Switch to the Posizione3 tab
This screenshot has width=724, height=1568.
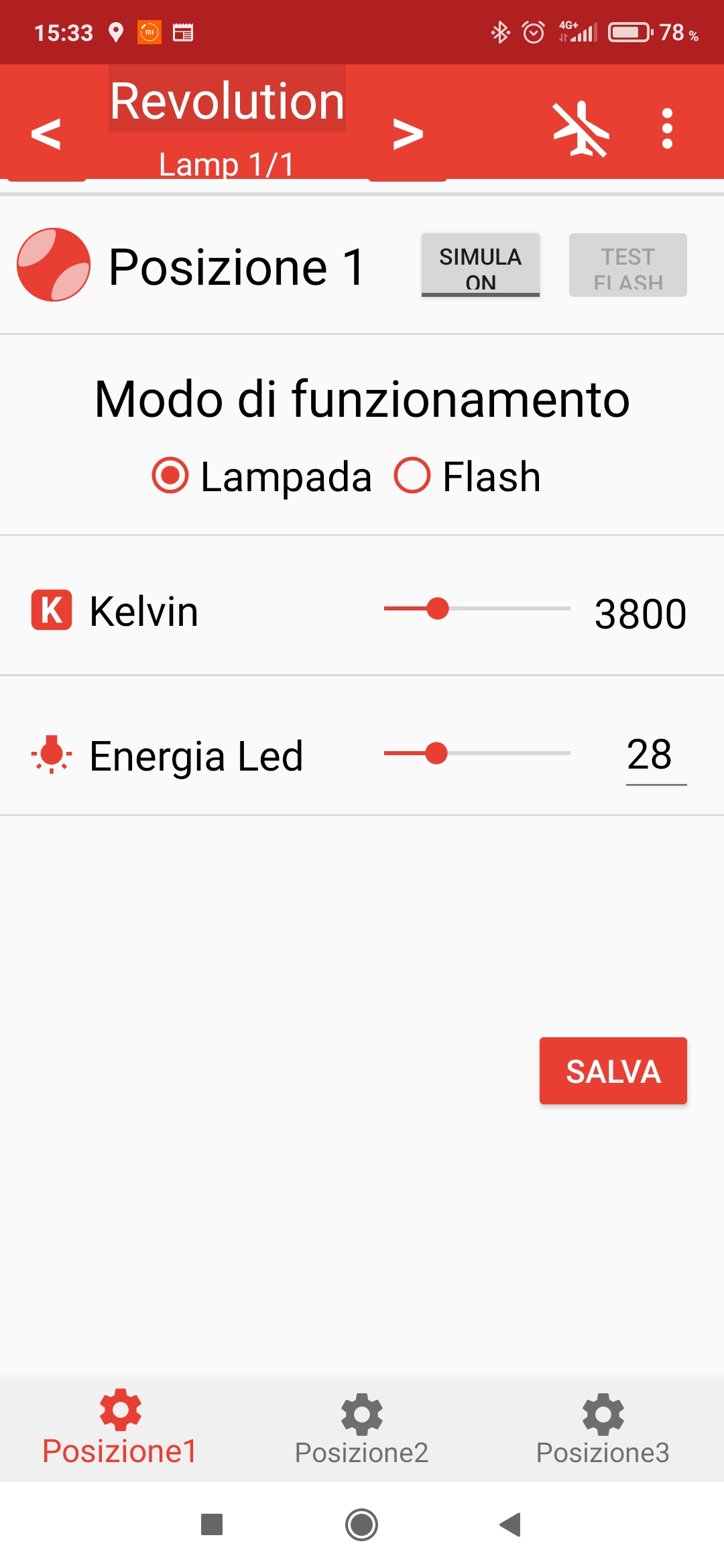point(603,1429)
